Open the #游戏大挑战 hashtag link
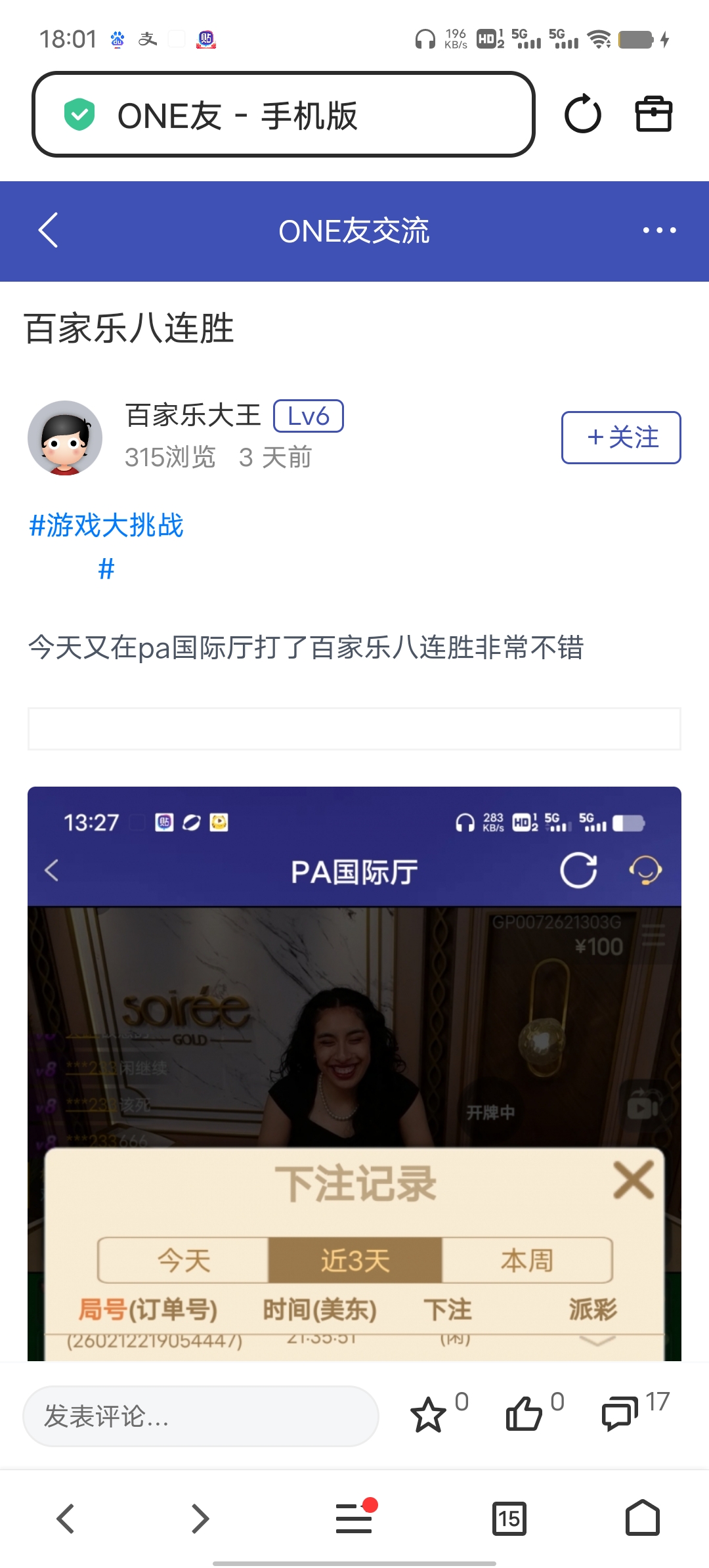 (x=106, y=525)
